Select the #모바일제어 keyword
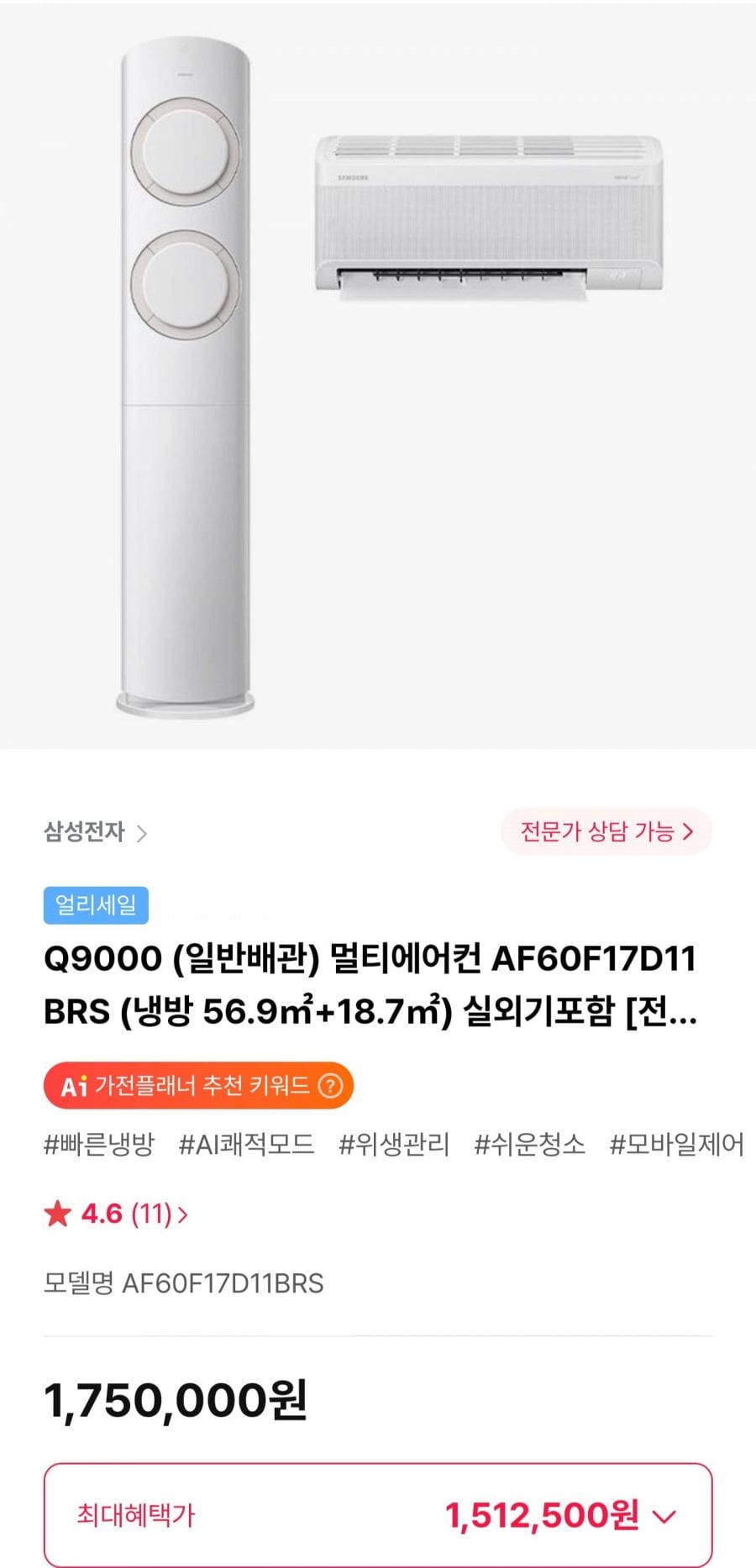 676,1145
